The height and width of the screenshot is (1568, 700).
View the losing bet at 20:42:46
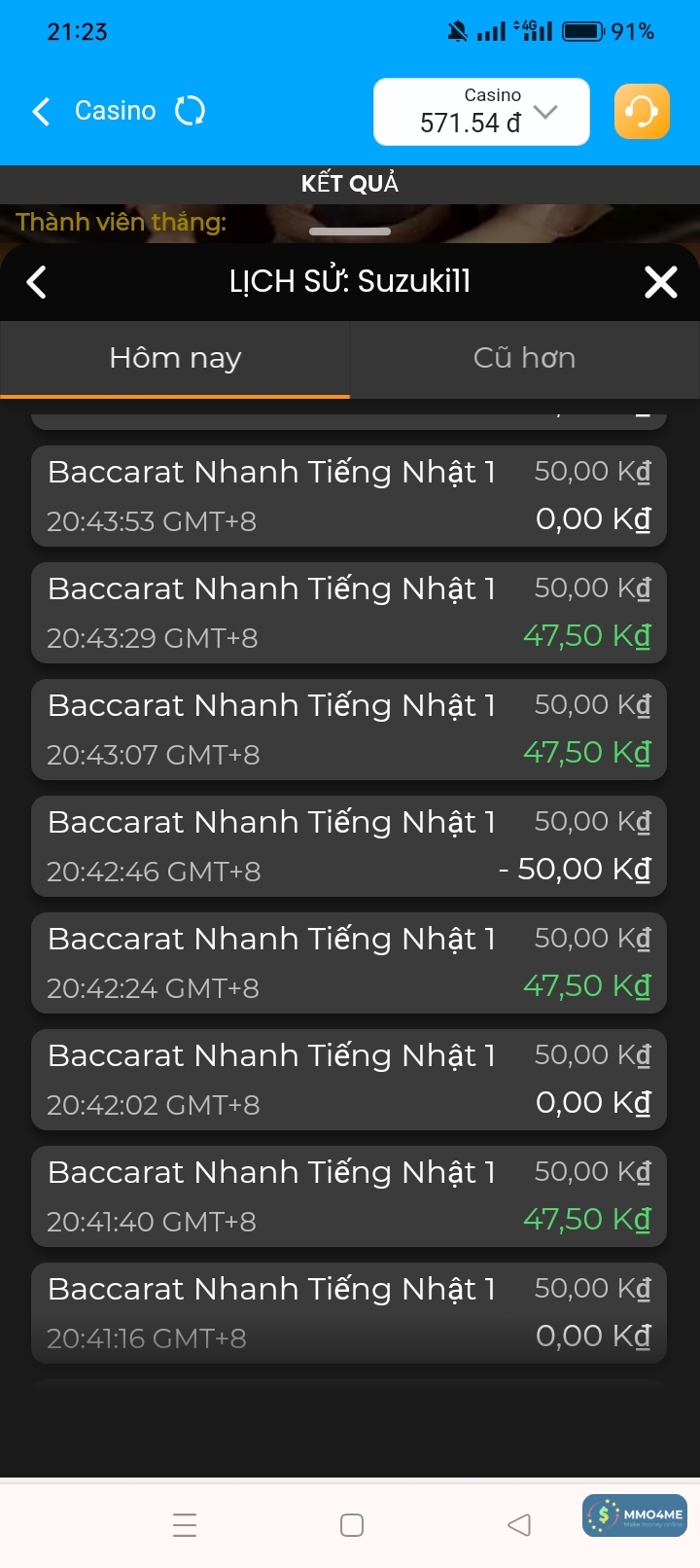tap(349, 846)
